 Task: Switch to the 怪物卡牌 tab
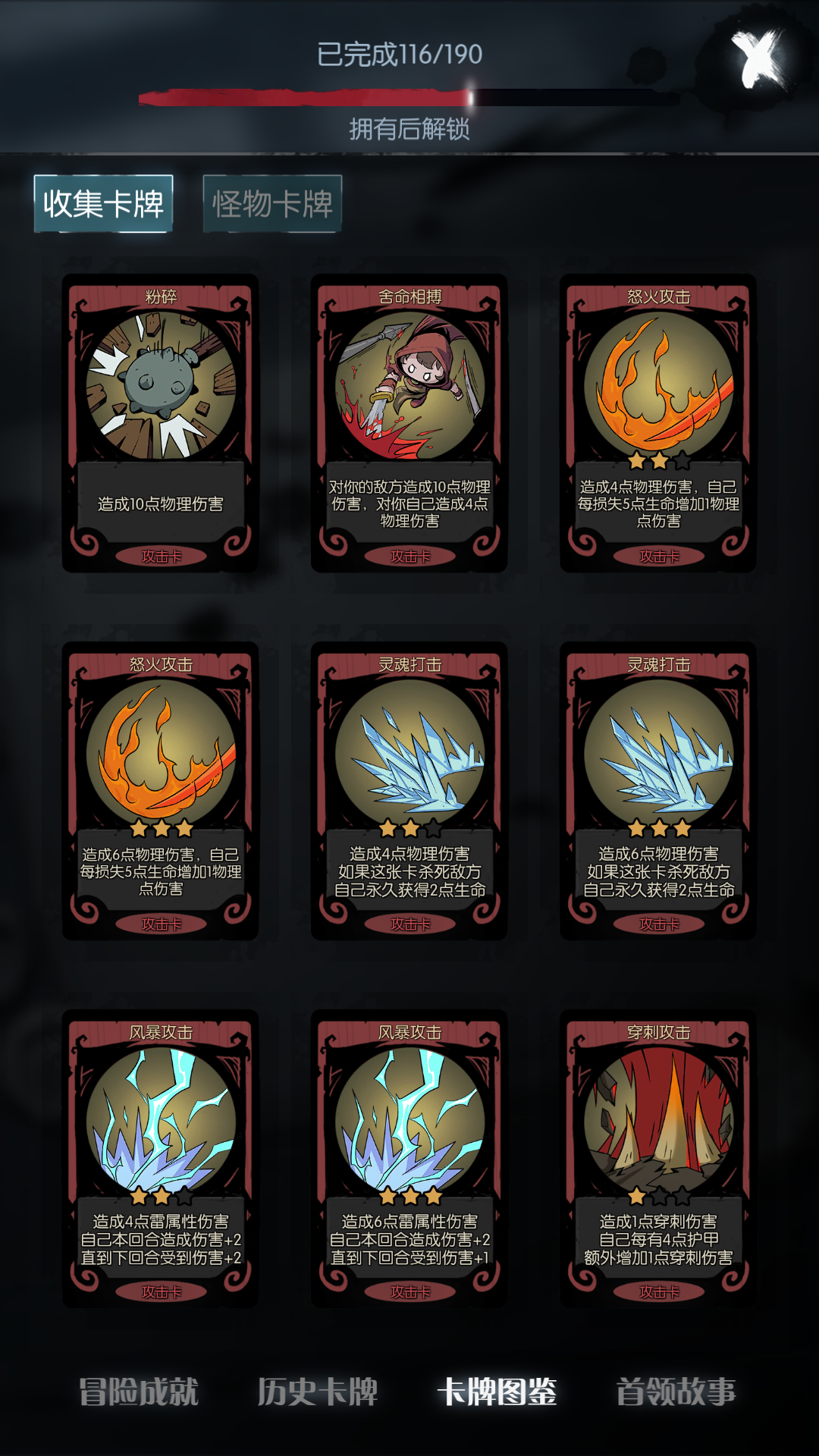tap(272, 203)
